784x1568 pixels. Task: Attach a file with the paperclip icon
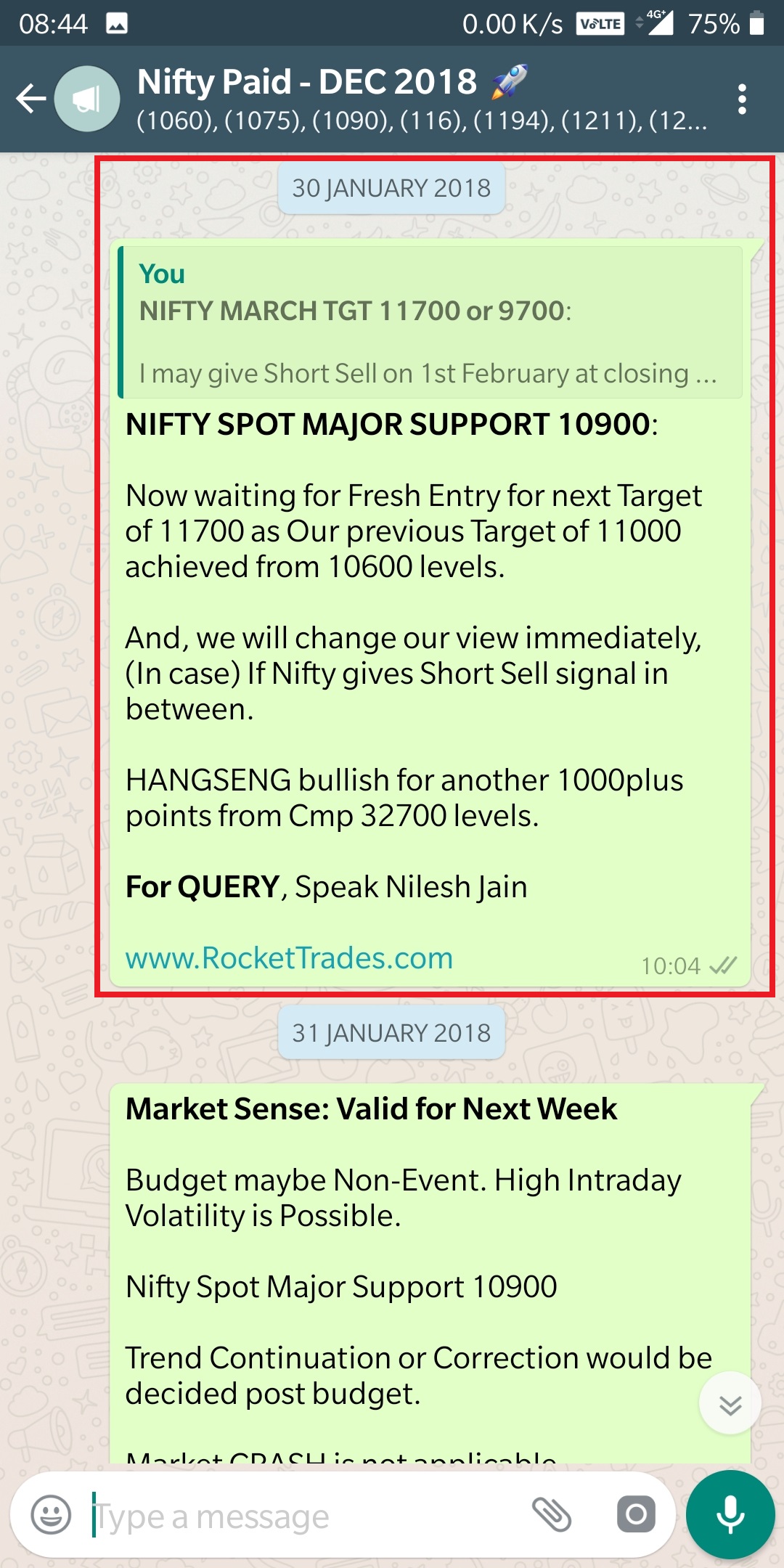(x=552, y=1515)
